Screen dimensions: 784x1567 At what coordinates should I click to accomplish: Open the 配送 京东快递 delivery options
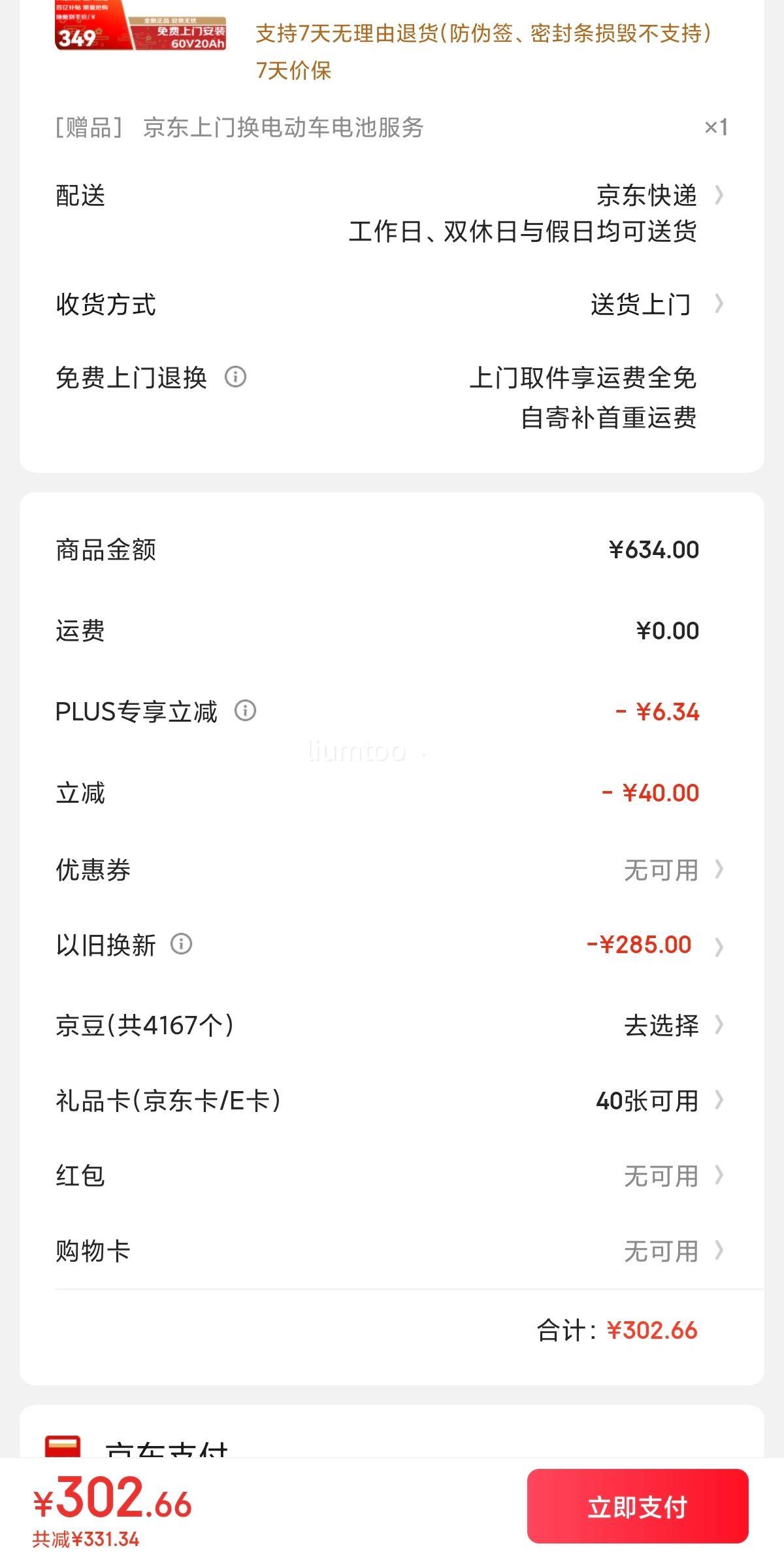click(392, 213)
